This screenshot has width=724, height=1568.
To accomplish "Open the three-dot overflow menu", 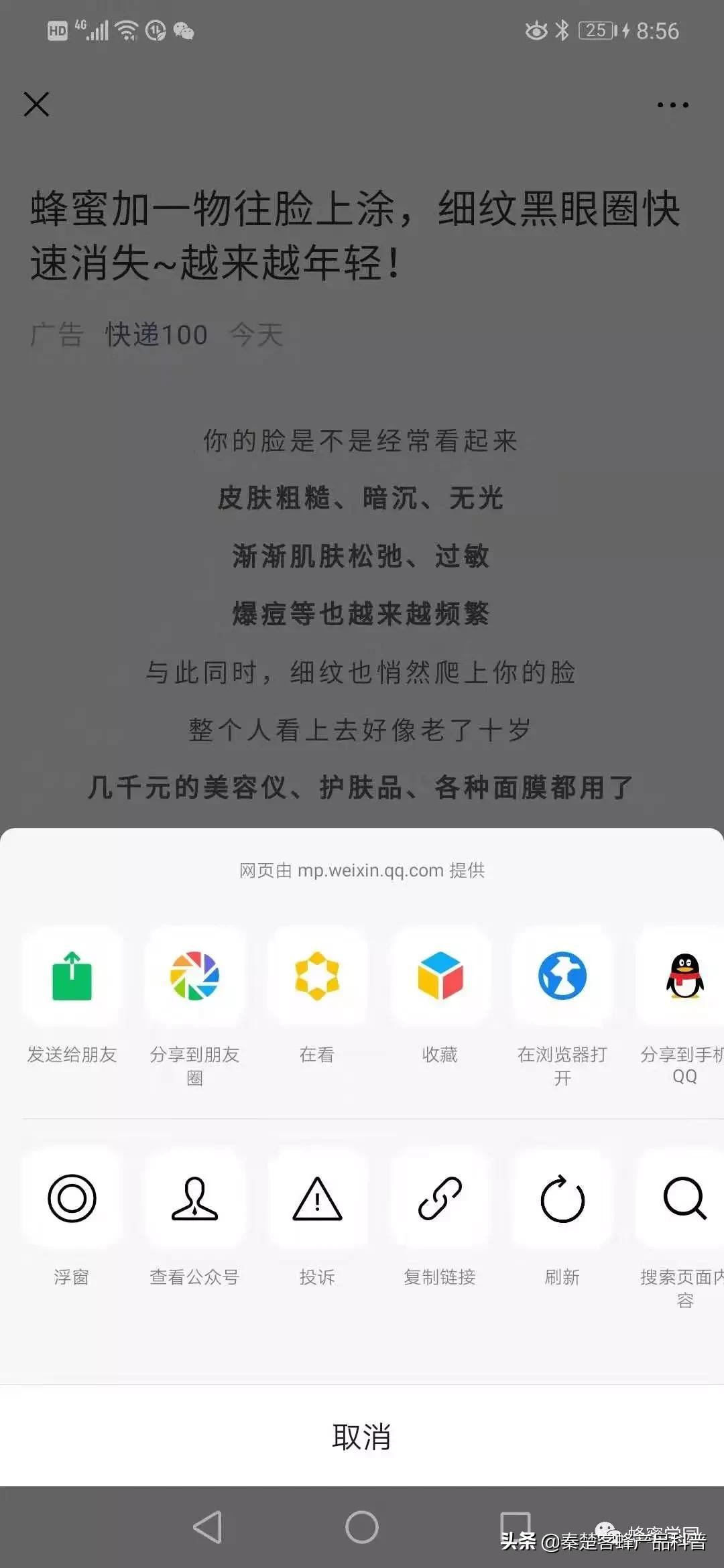I will pyautogui.click(x=672, y=105).
